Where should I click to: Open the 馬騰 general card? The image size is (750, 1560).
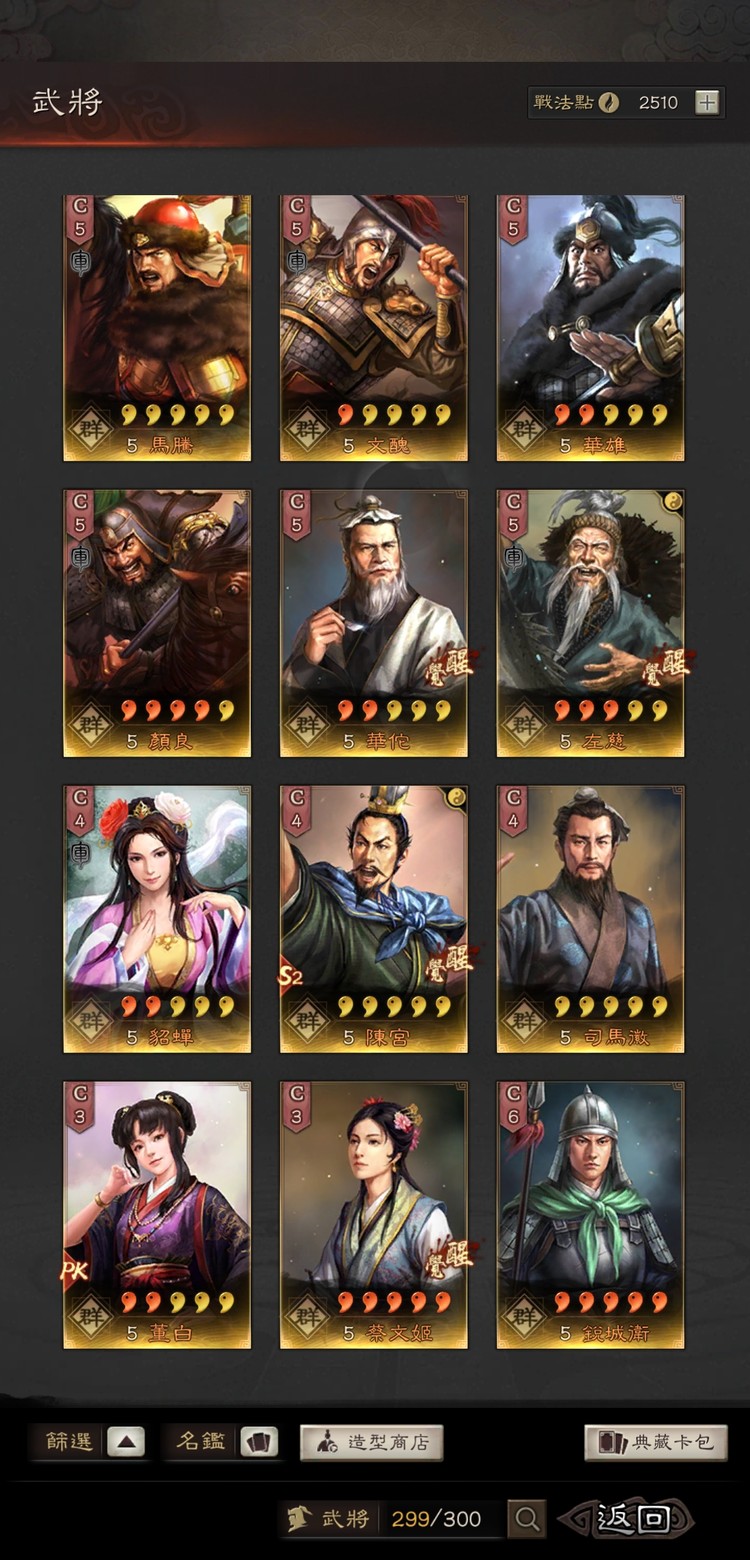157,328
